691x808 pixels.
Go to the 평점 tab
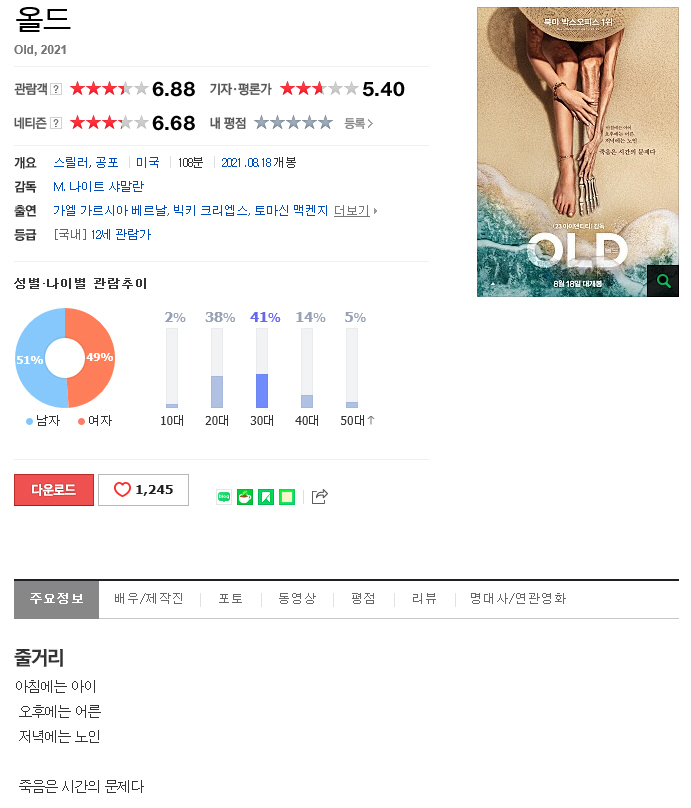(x=363, y=599)
